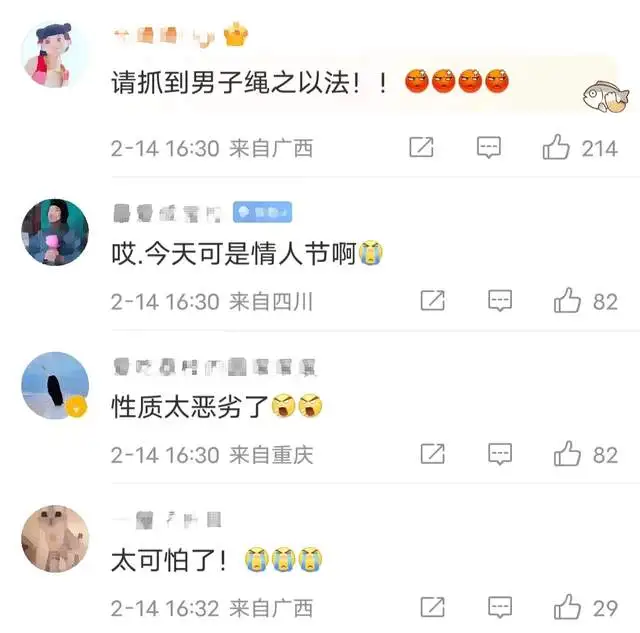Open avatar of the 性质太恶劣了 commenter
Image resolution: width=640 pixels, height=633 pixels.
click(55, 385)
